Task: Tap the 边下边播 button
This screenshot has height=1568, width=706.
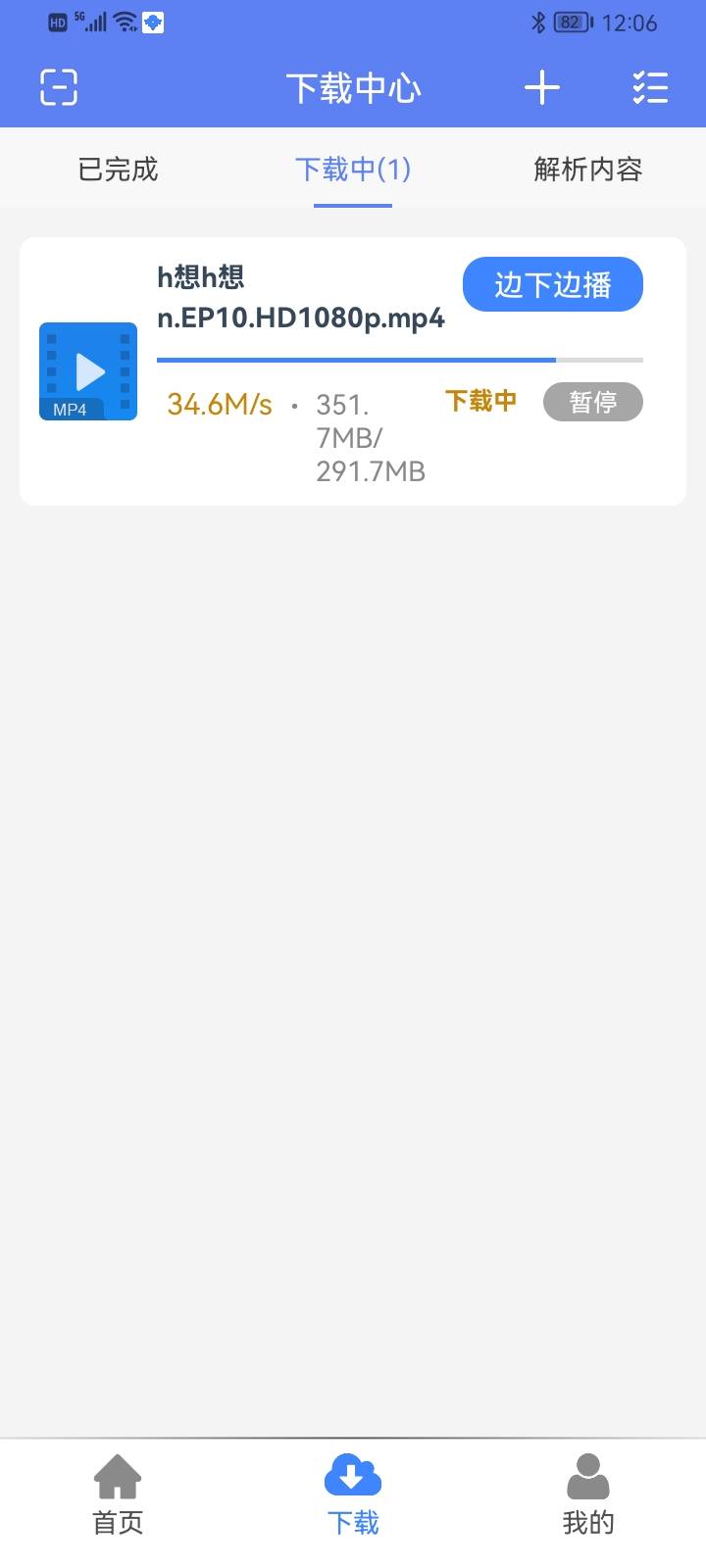Action: (552, 285)
